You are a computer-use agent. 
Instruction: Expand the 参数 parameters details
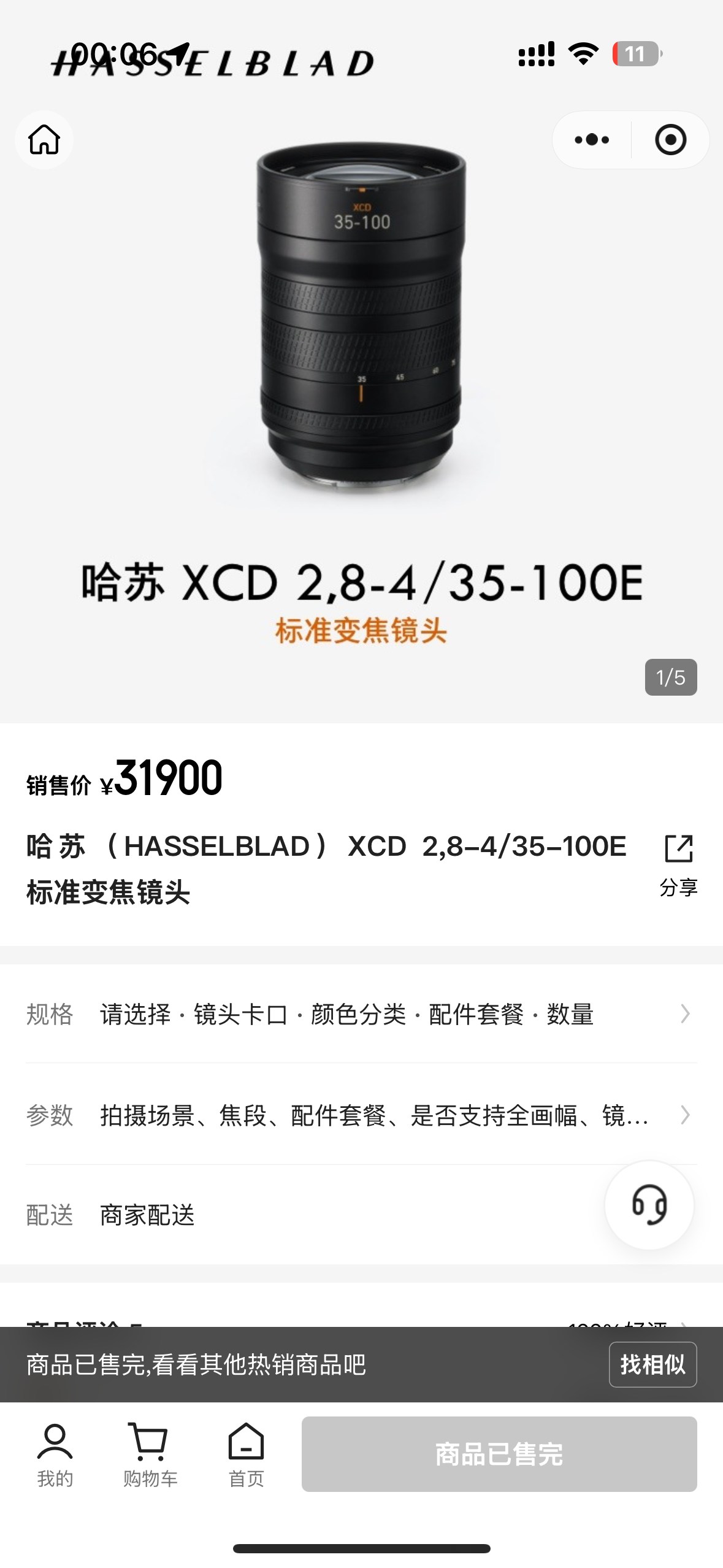361,1115
